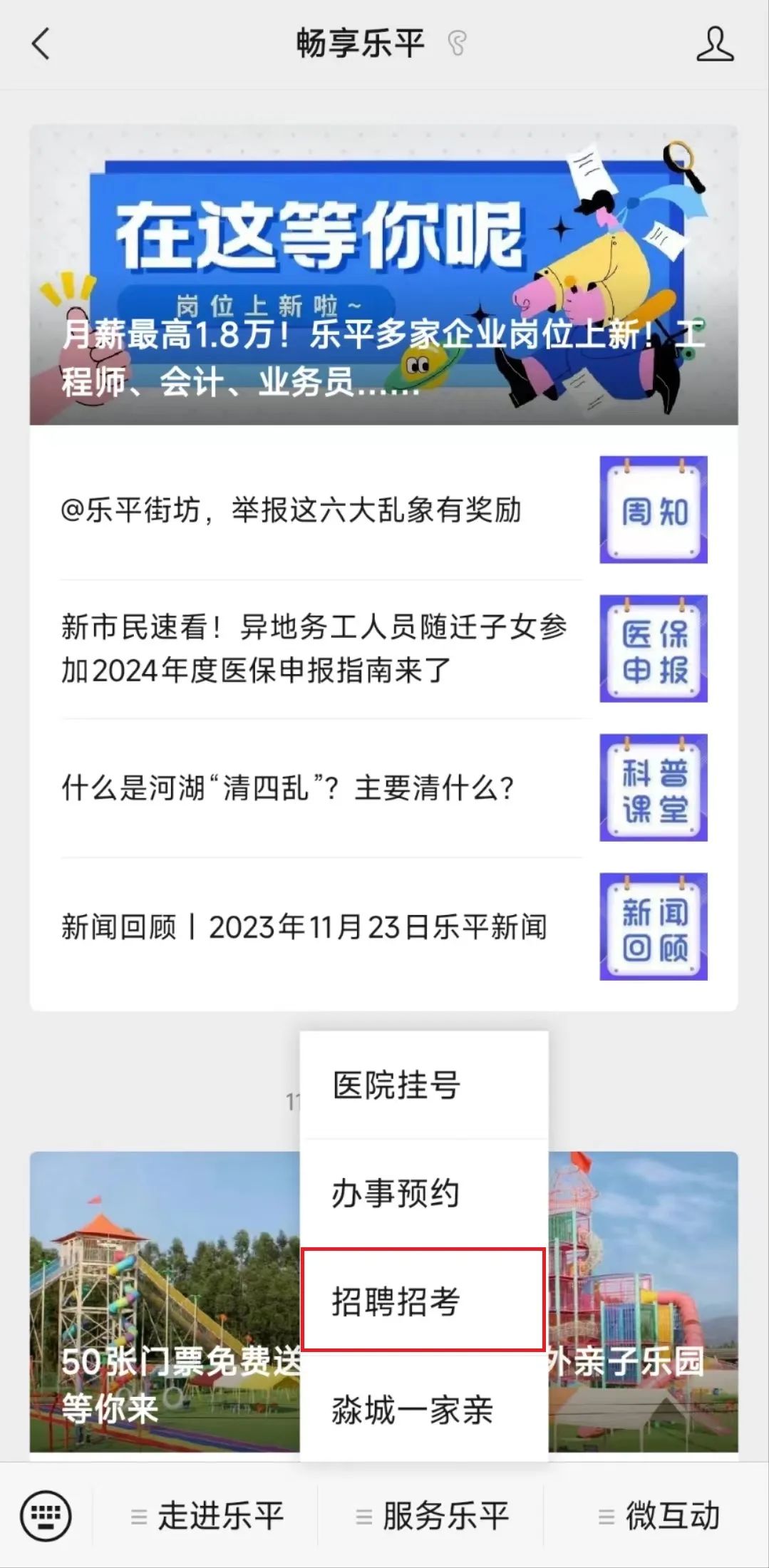
Task: Expand the 走进乐平 bottom menu
Action: click(x=208, y=1515)
